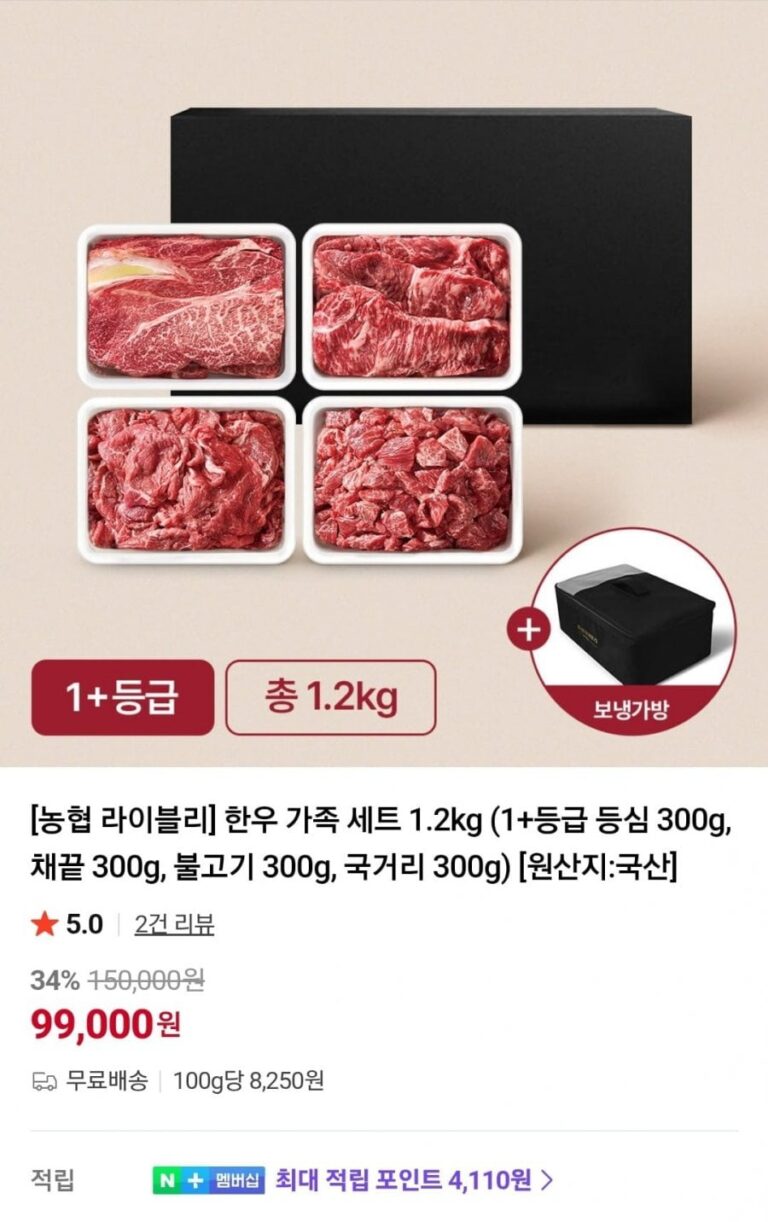Image resolution: width=768 pixels, height=1222 pixels.
Task: Expand the 최대 적립 포인트 4,110원 details
Action: point(414,1180)
